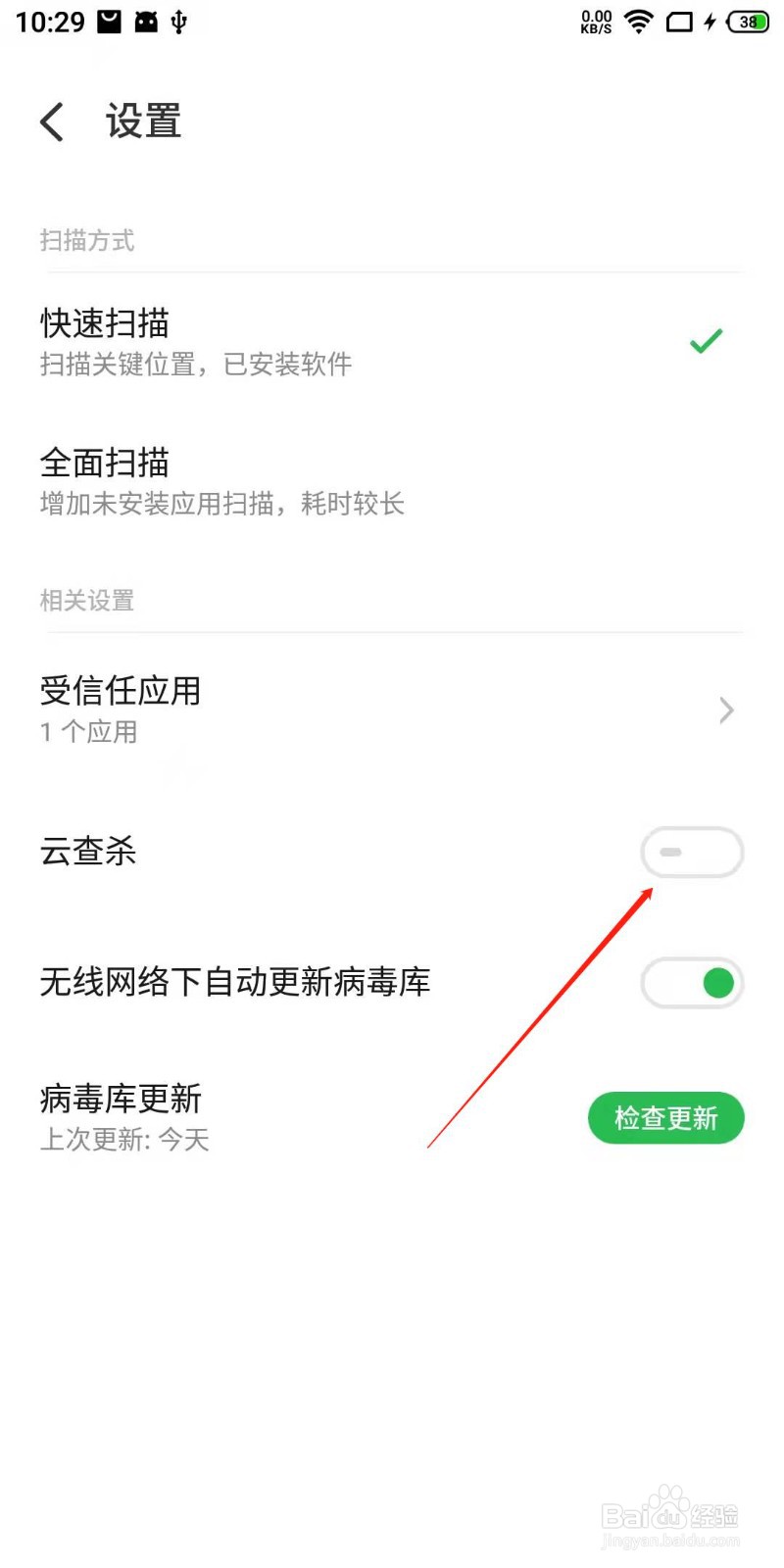This screenshot has width=784, height=1568.
Task: Tap the WiFi signal icon
Action: pos(637,22)
